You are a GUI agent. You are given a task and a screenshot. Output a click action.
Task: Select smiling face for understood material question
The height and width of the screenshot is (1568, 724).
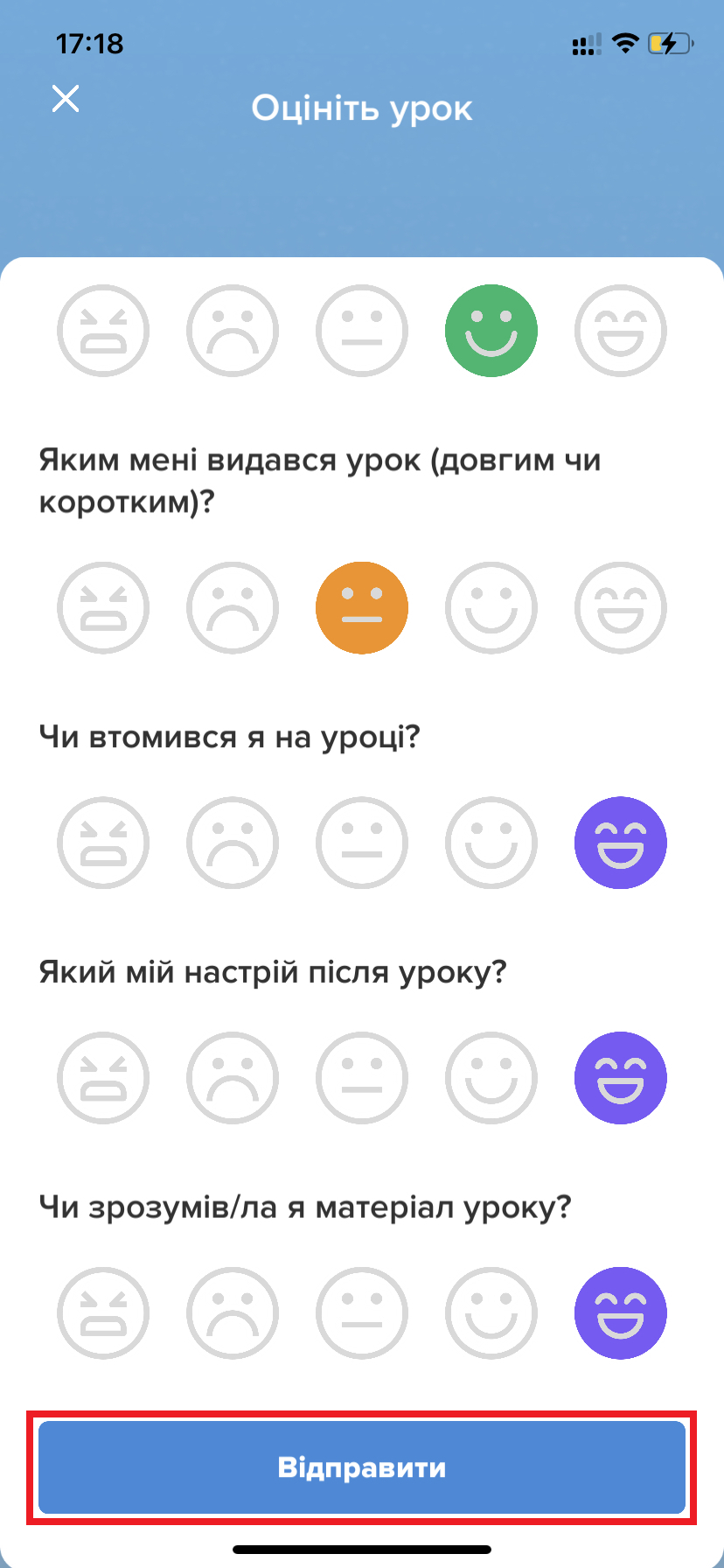tap(491, 1313)
